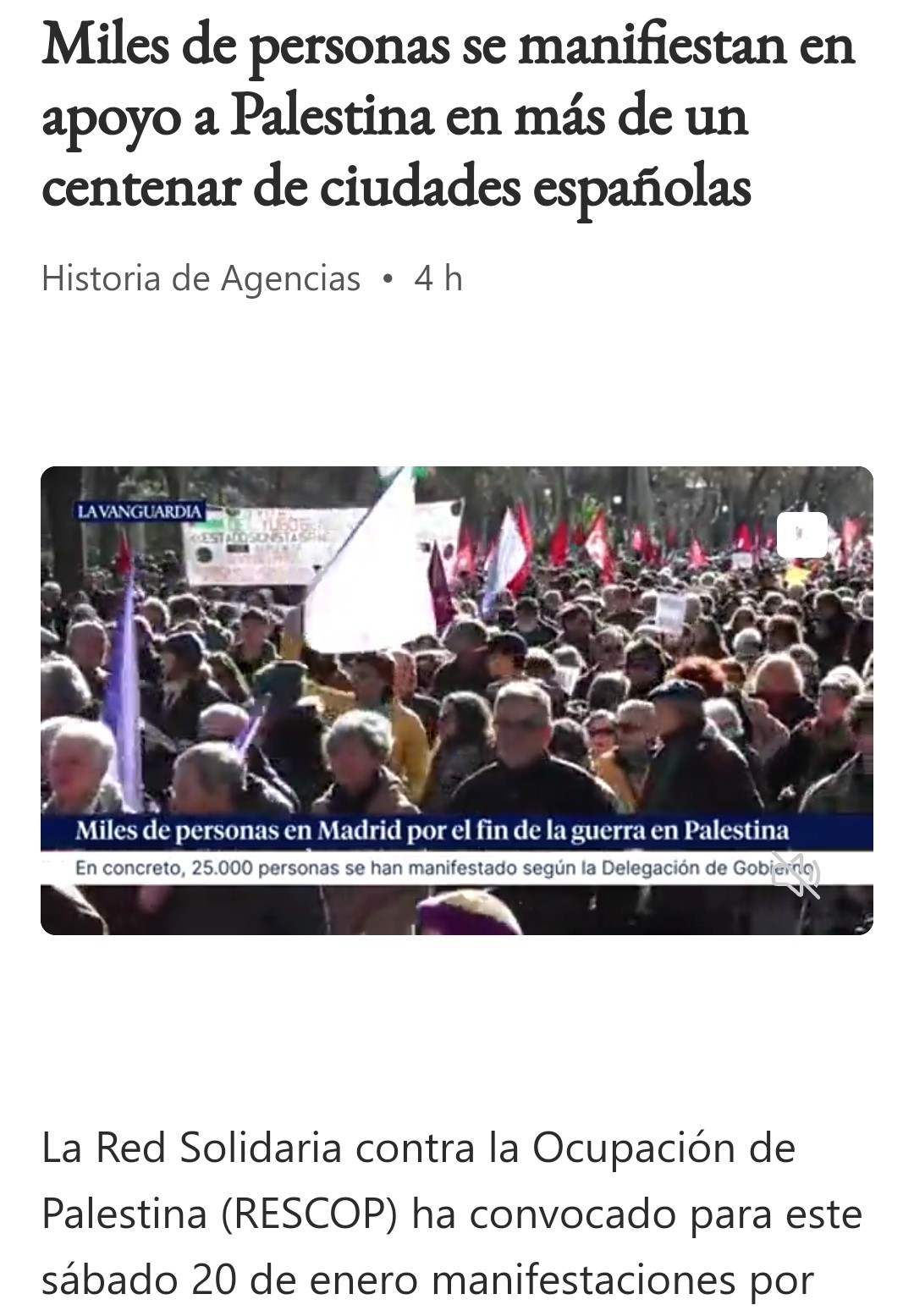The width and height of the screenshot is (914, 1316).
Task: Unmute the La Vanguardia video
Action: pos(796,877)
